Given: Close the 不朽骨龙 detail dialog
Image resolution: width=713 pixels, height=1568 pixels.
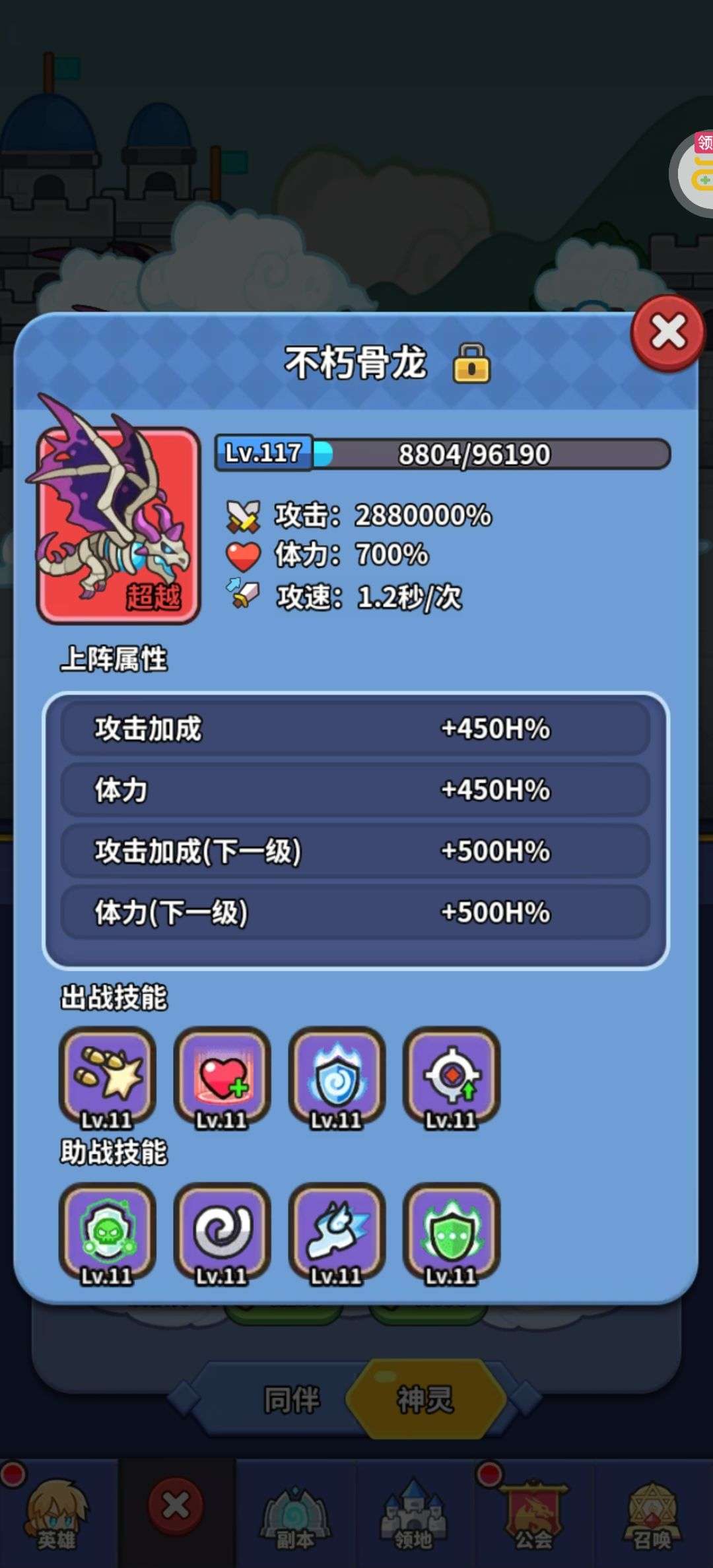Looking at the screenshot, I should coord(667,332).
